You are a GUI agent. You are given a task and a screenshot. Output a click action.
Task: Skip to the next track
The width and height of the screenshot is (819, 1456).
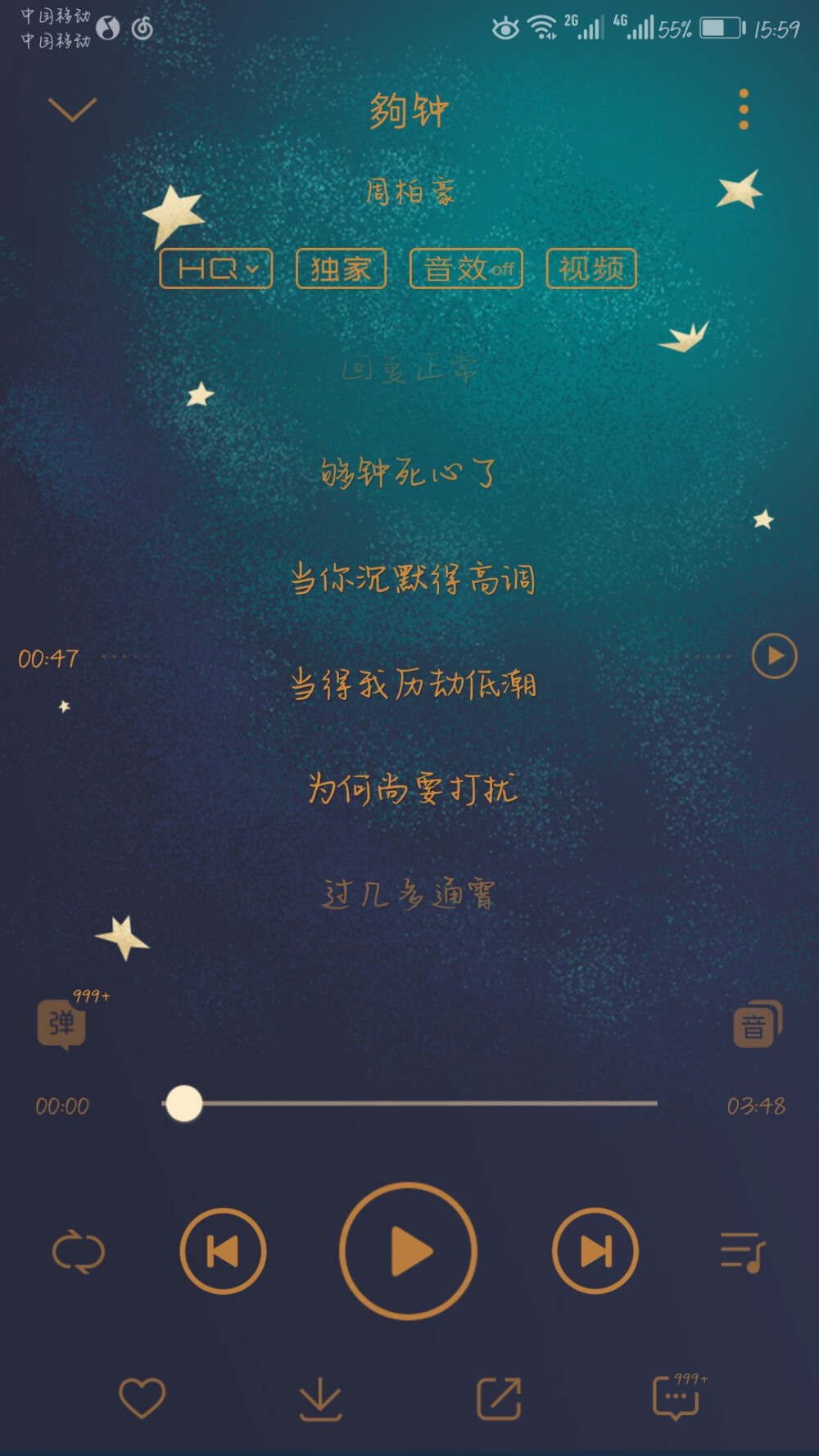pos(595,1250)
